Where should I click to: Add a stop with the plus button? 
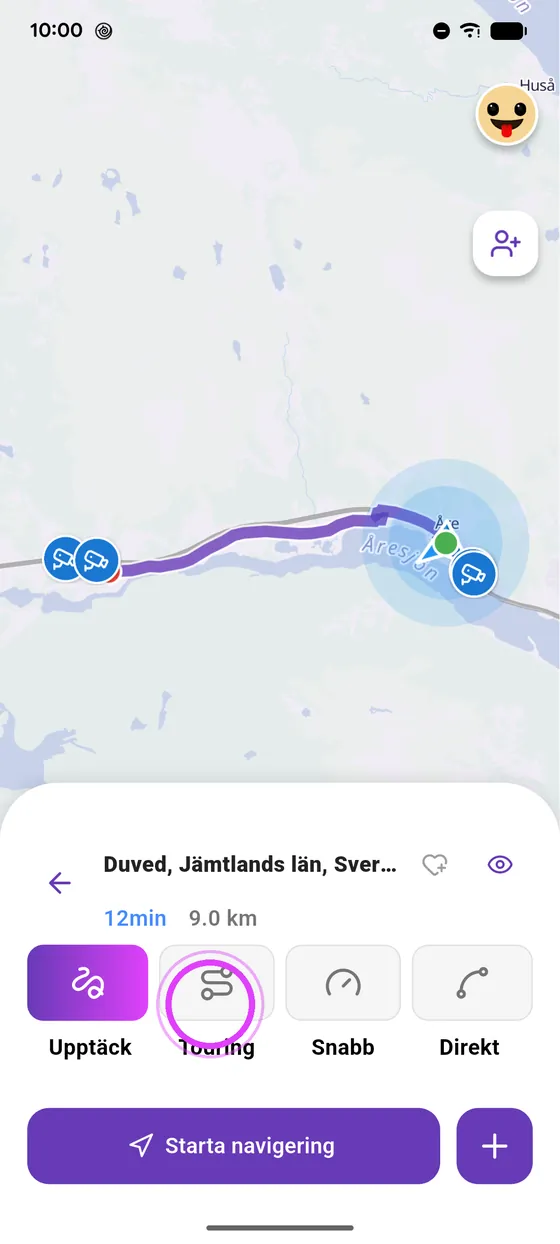pyautogui.click(x=495, y=1146)
